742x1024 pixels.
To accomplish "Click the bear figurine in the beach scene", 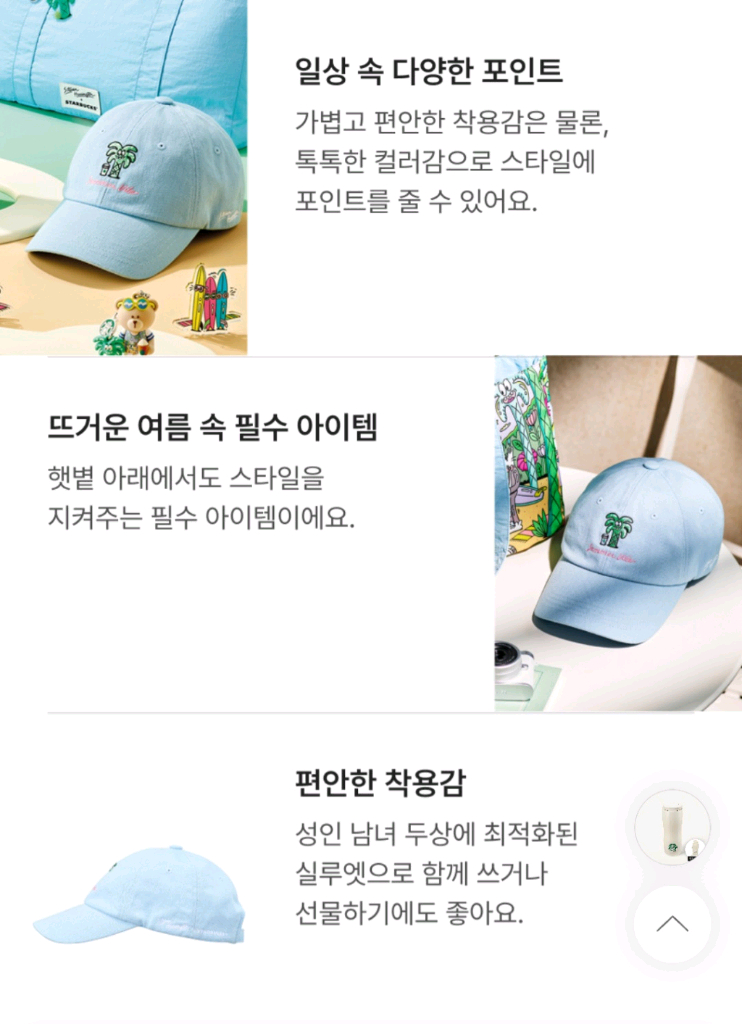I will pyautogui.click(x=137, y=316).
